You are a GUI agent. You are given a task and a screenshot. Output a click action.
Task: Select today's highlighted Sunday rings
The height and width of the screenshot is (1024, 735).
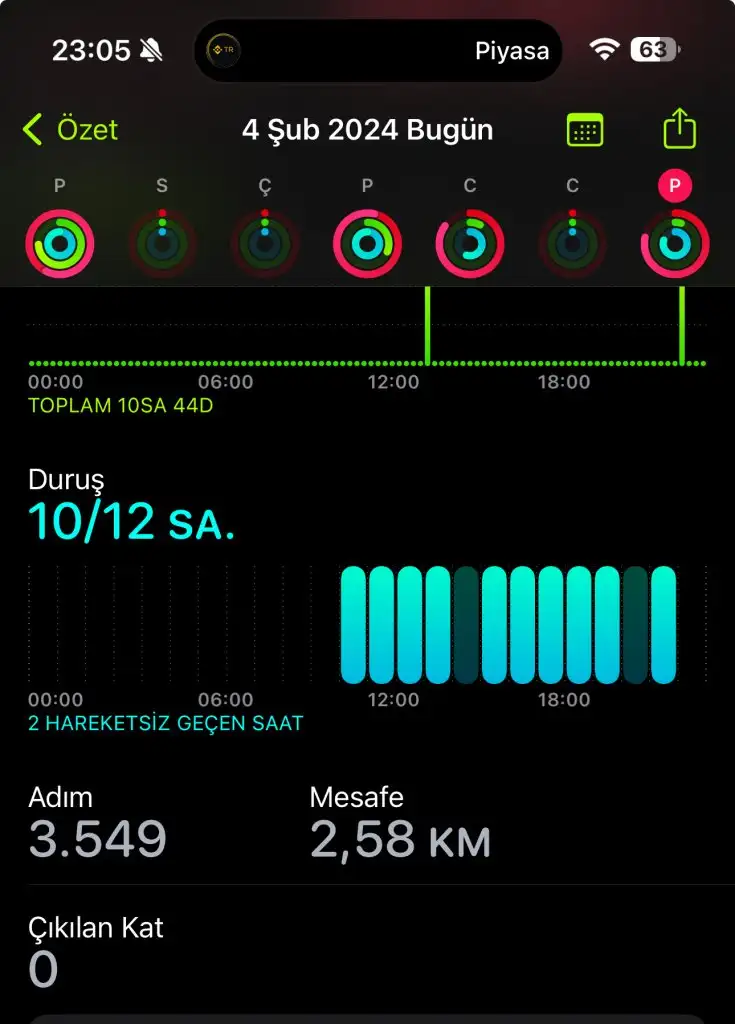(675, 242)
